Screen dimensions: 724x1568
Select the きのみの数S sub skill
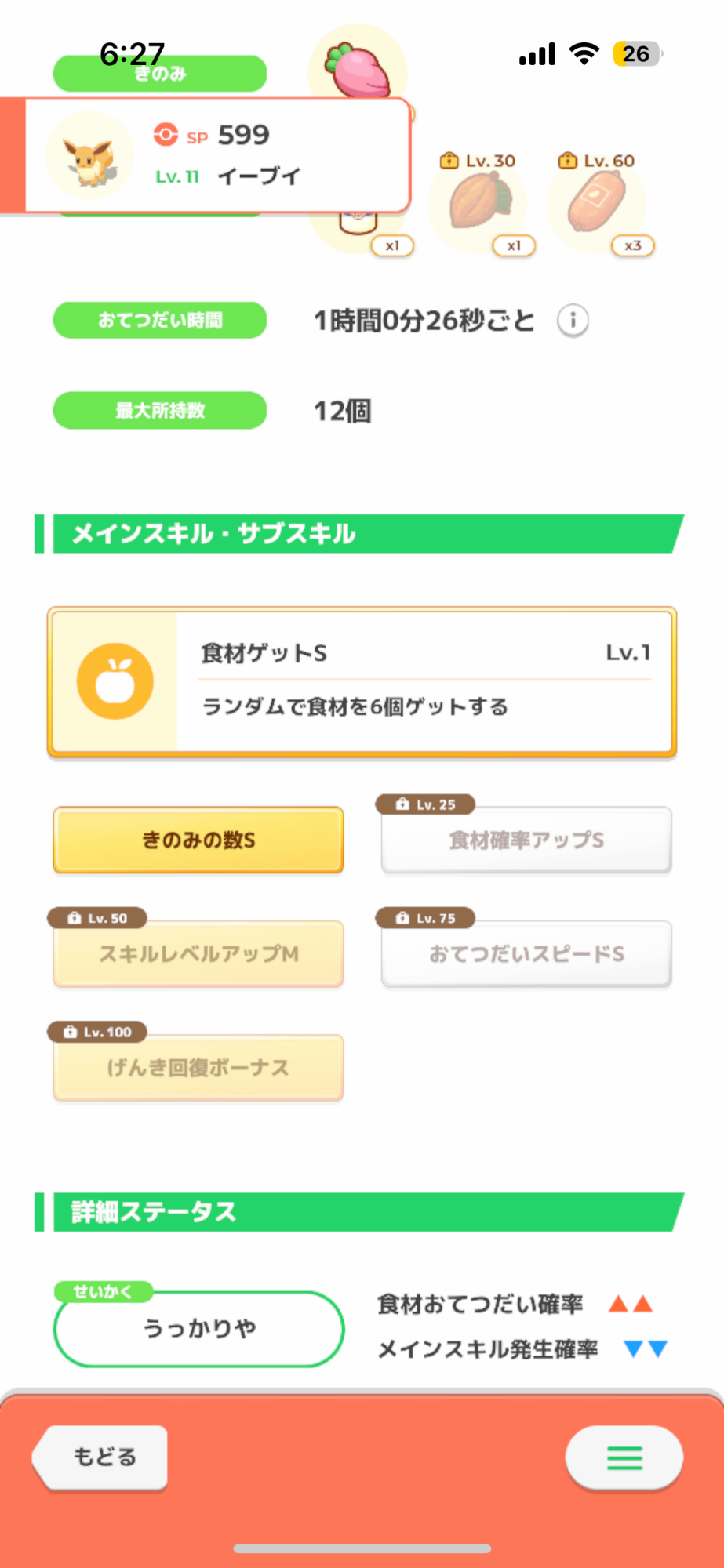198,840
